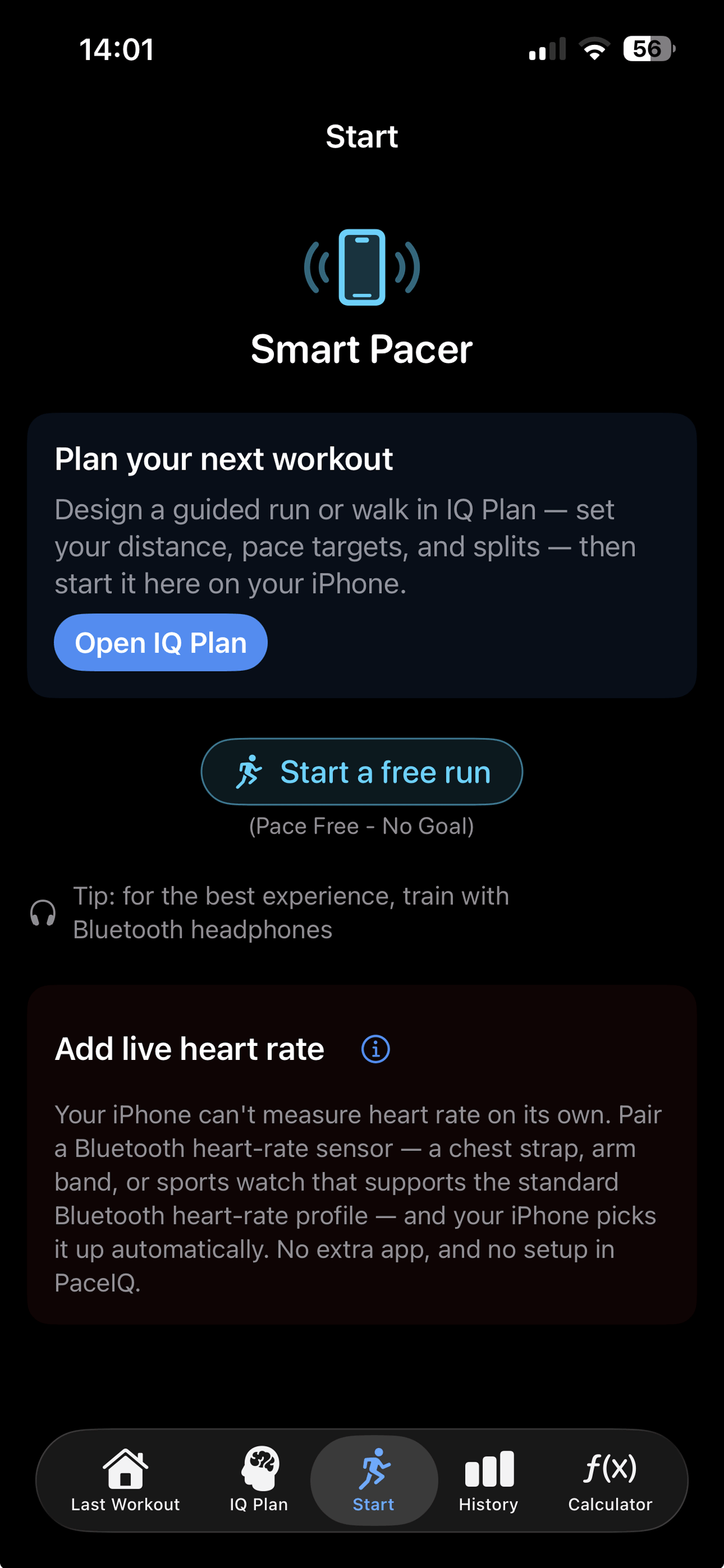
Task: Open IQ Plan from the workout card
Action: click(161, 642)
